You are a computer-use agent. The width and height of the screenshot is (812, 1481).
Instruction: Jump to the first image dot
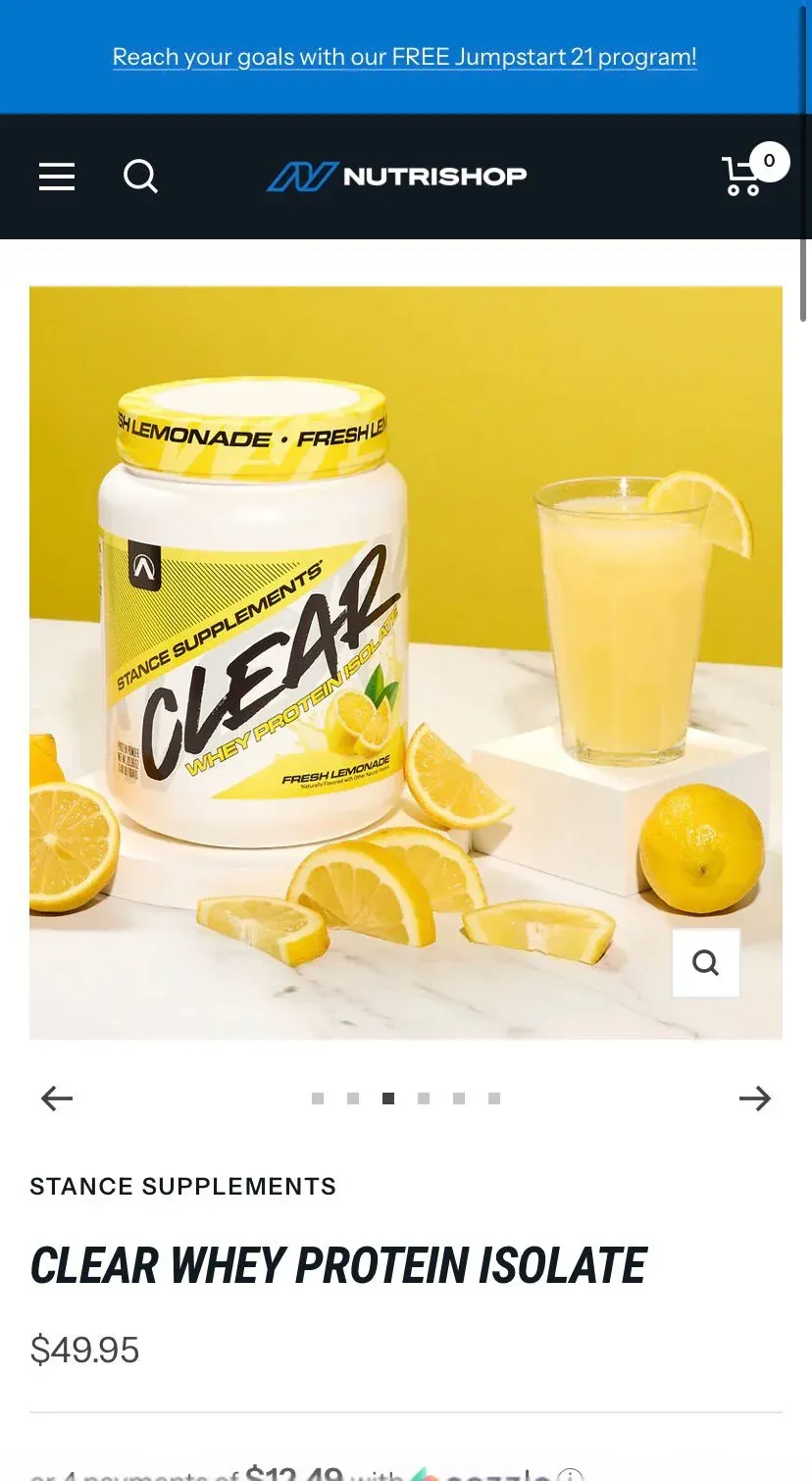(x=318, y=1098)
